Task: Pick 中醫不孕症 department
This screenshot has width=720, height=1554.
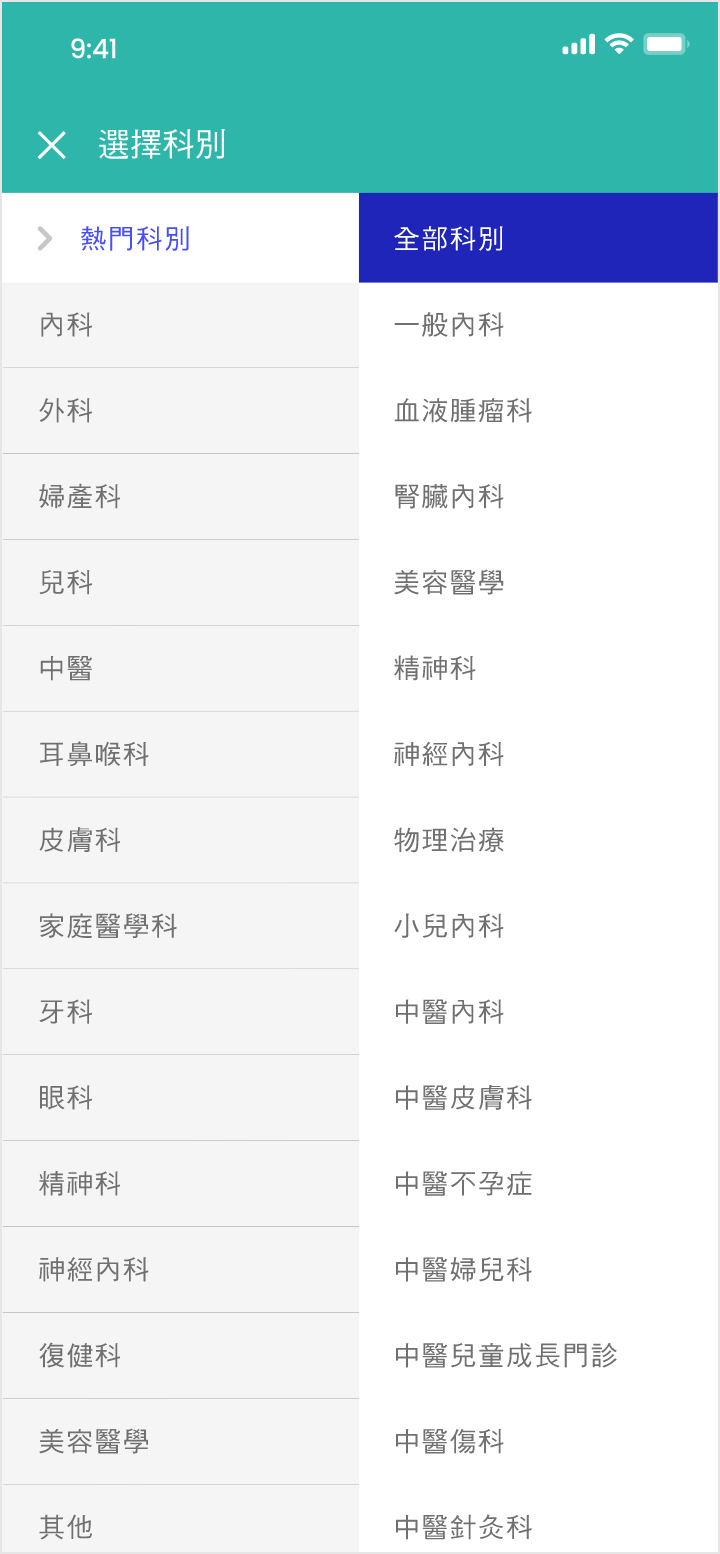Action: point(463,1185)
